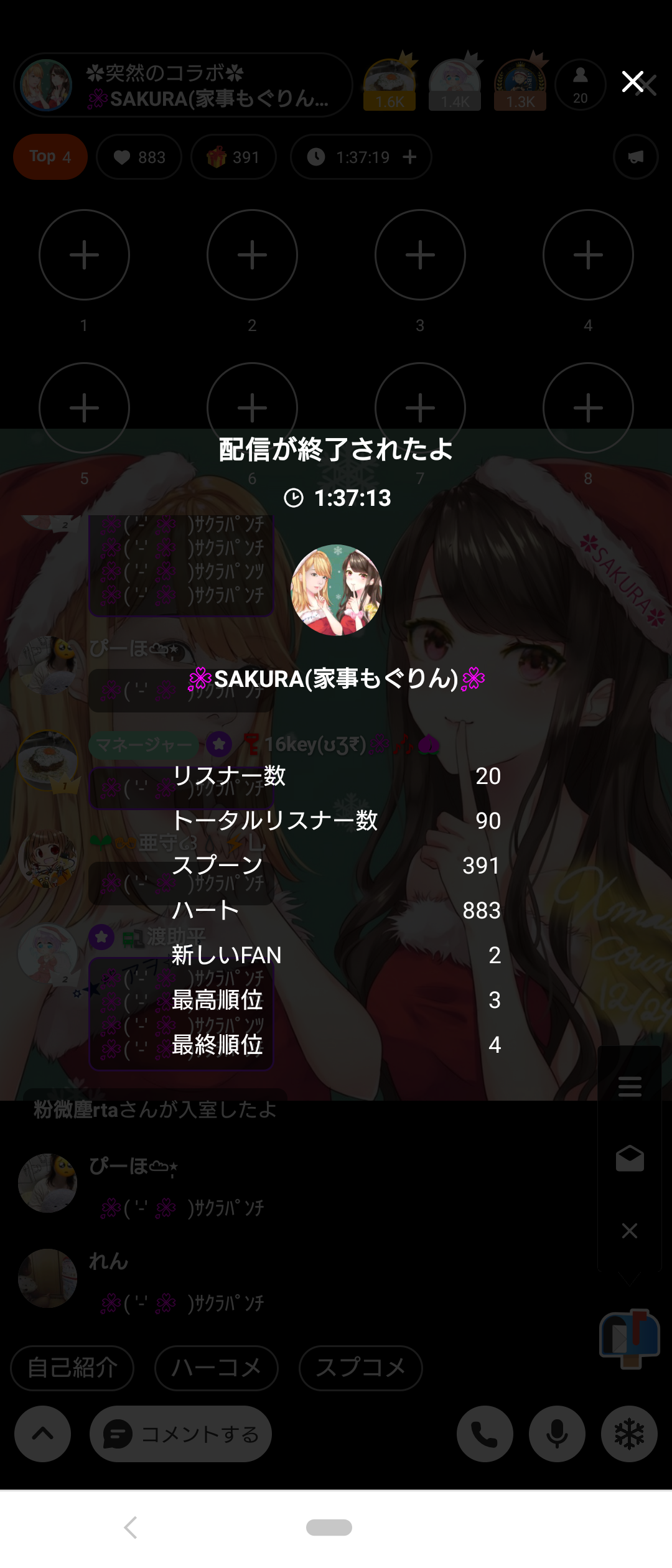
Task: Go back with system back button
Action: [130, 1527]
